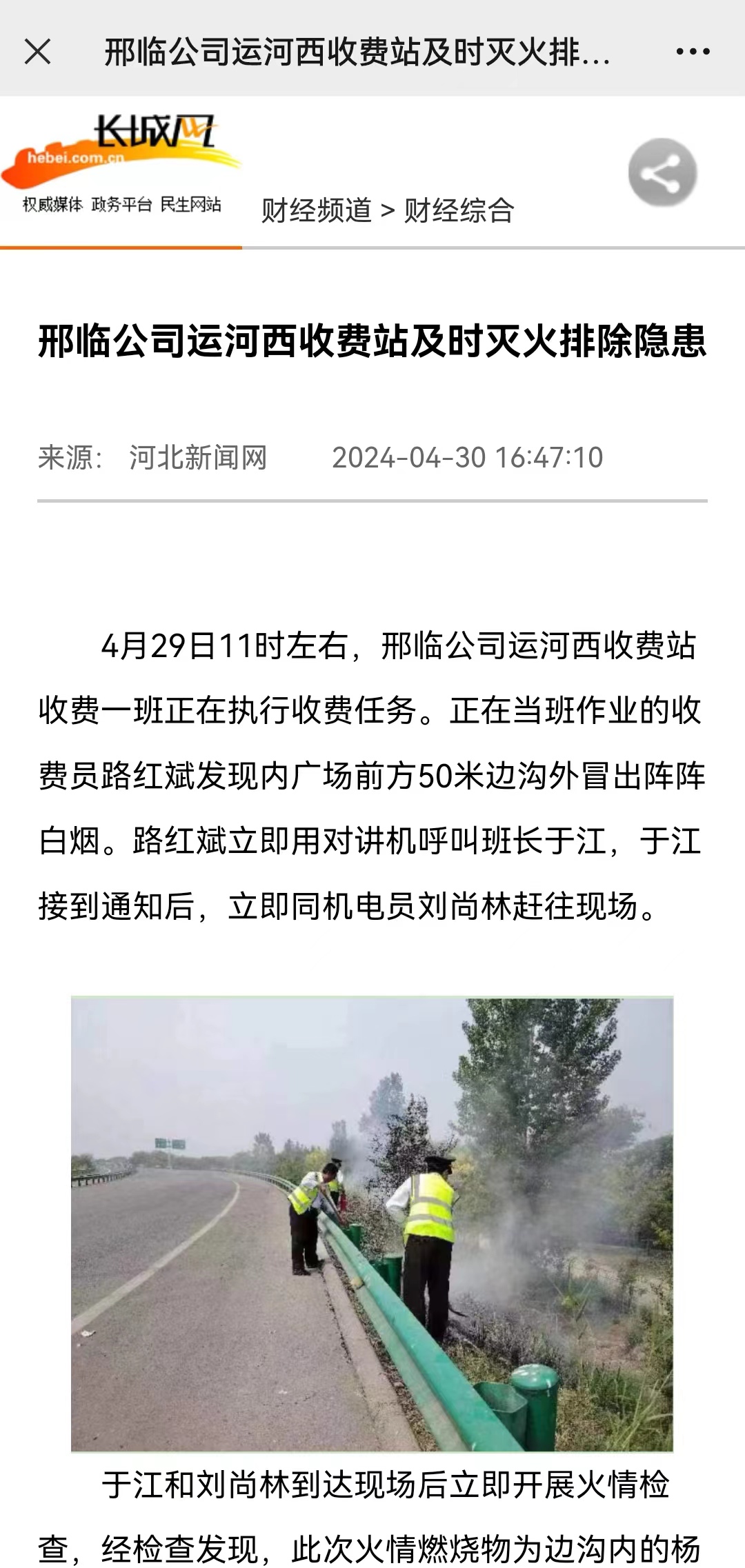Open the three-dot overflow menu
745x1568 pixels.
[693, 51]
